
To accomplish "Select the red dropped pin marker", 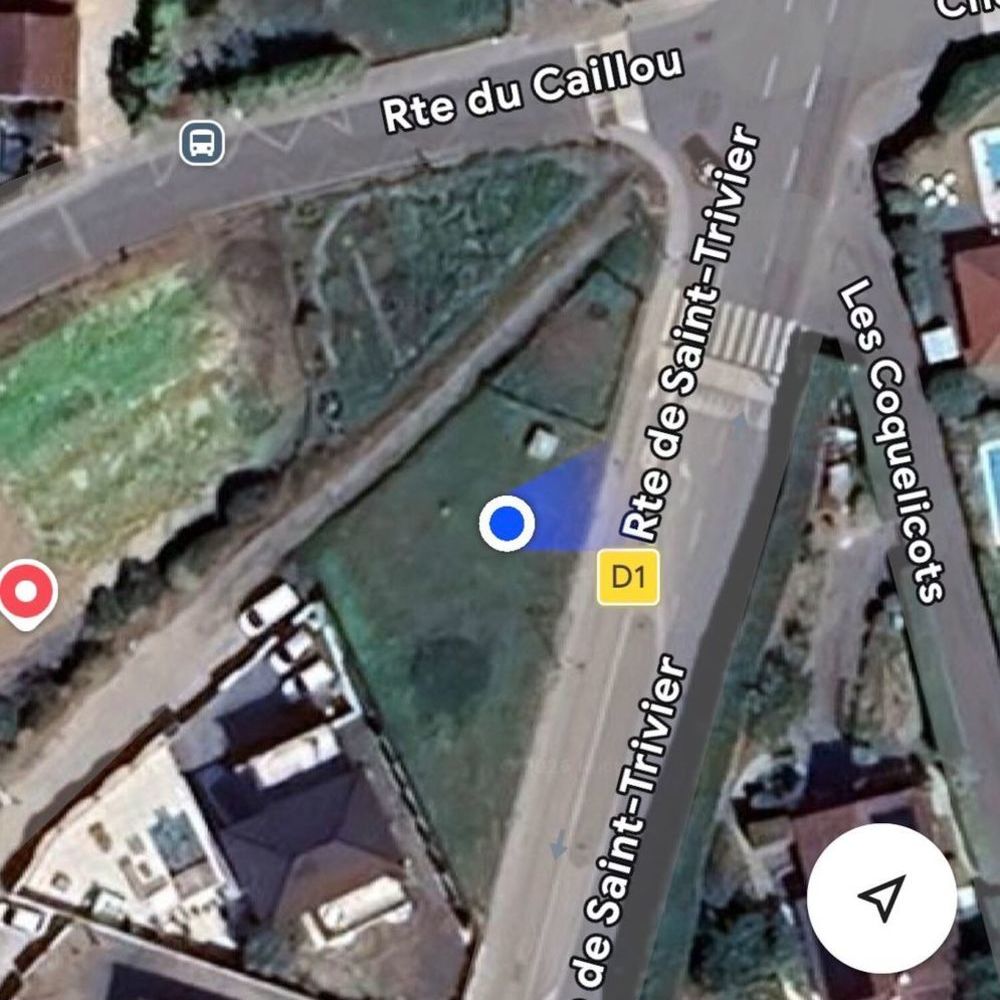I will 25,593.
